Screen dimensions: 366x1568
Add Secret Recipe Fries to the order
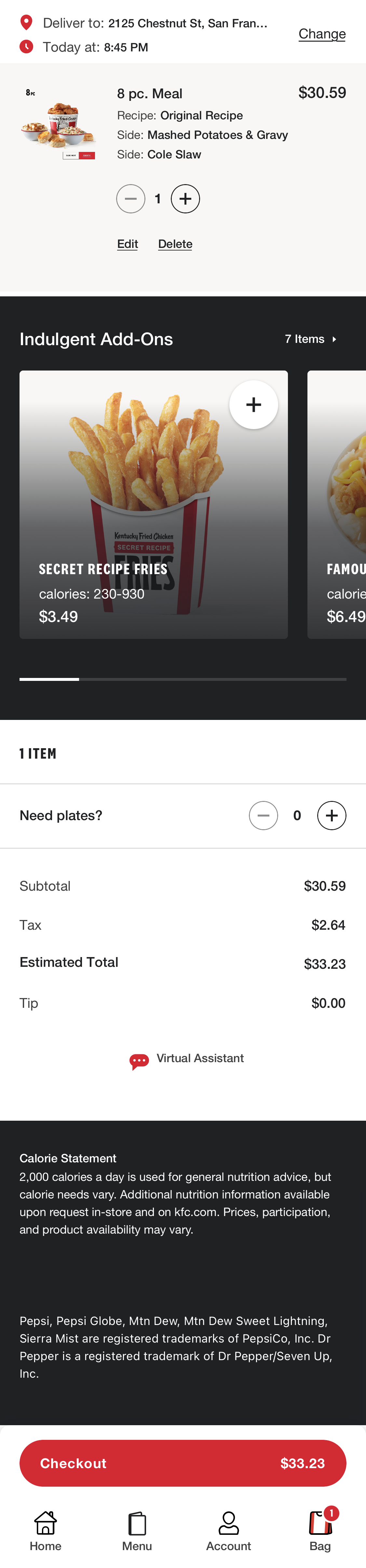pos(253,405)
